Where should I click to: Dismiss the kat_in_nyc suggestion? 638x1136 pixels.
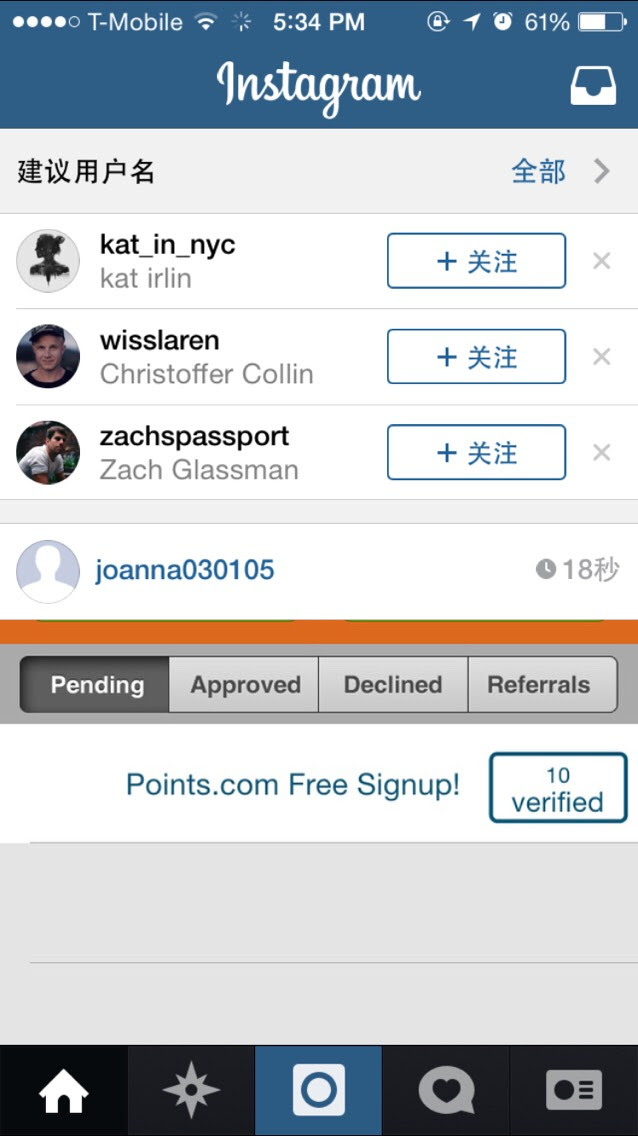coord(601,261)
